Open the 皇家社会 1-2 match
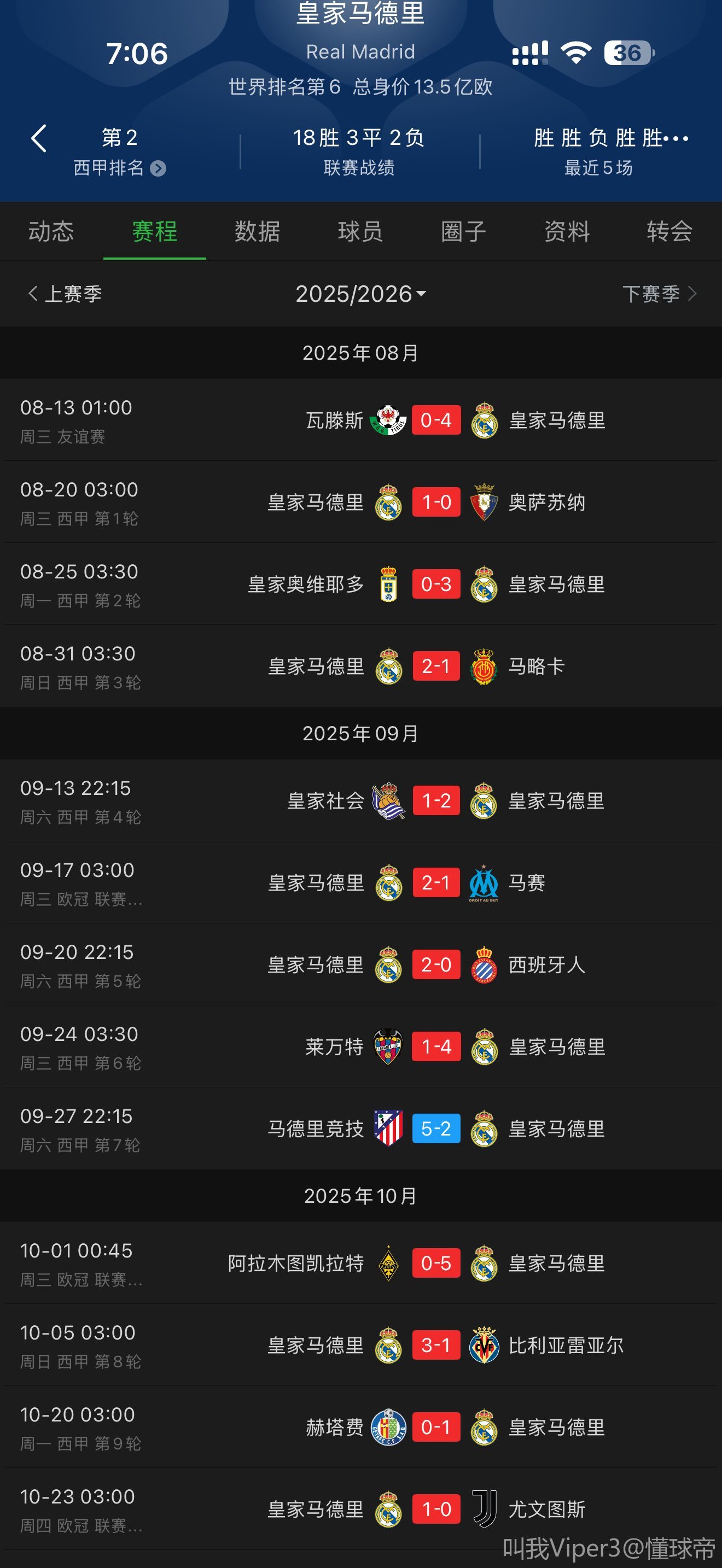722x1568 pixels. tap(436, 800)
